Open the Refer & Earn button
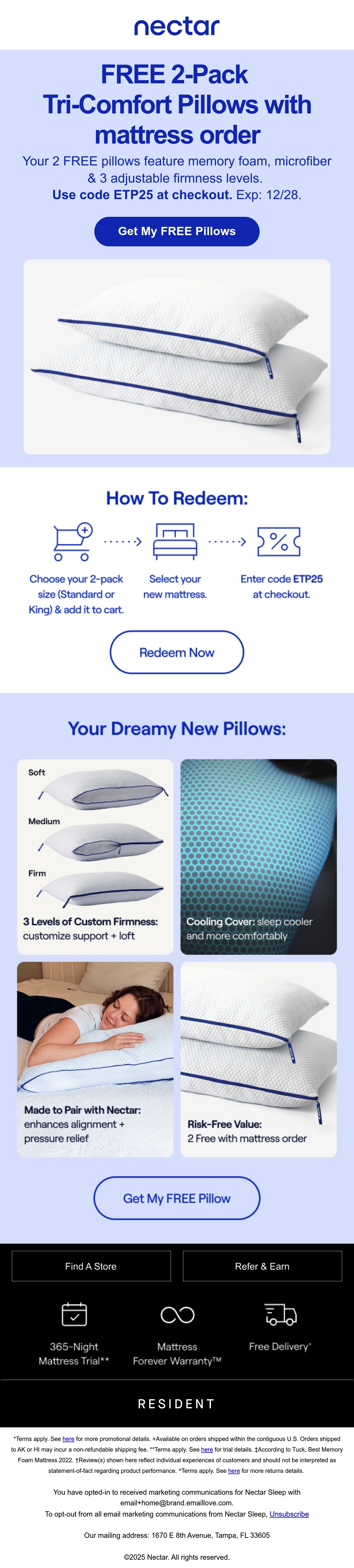The height and width of the screenshot is (1568, 354). (262, 1266)
